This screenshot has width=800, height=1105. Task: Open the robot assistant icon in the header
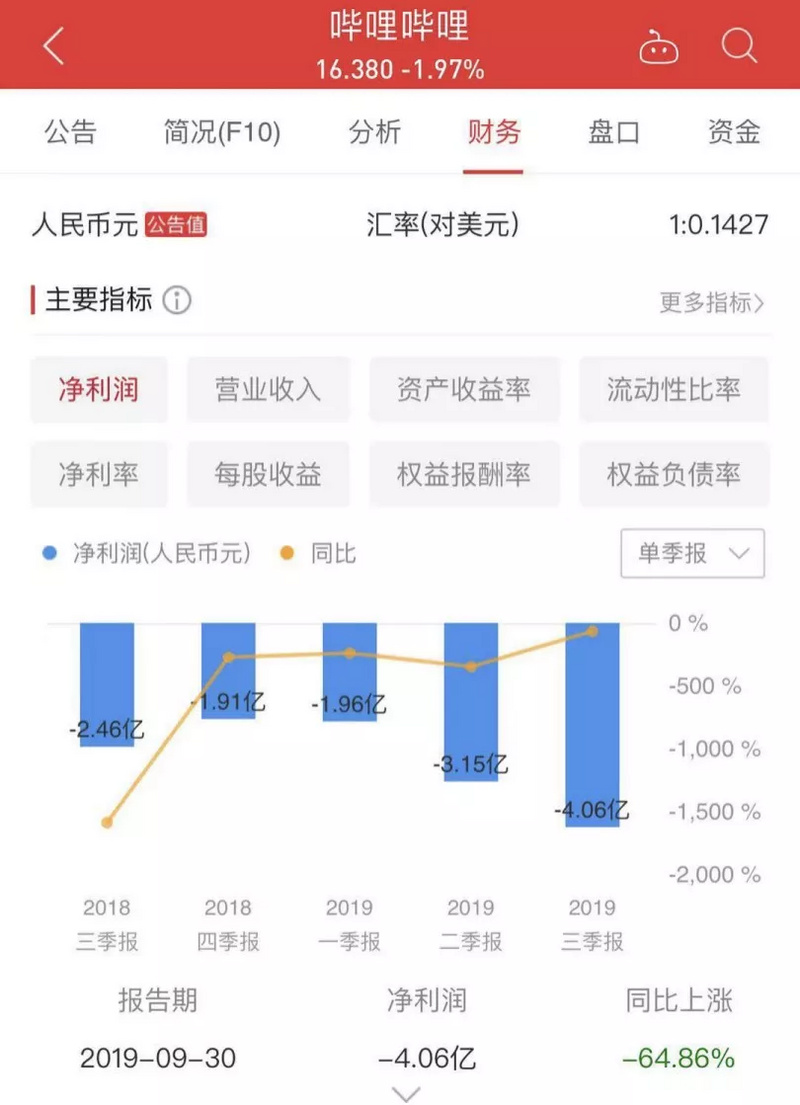point(662,45)
